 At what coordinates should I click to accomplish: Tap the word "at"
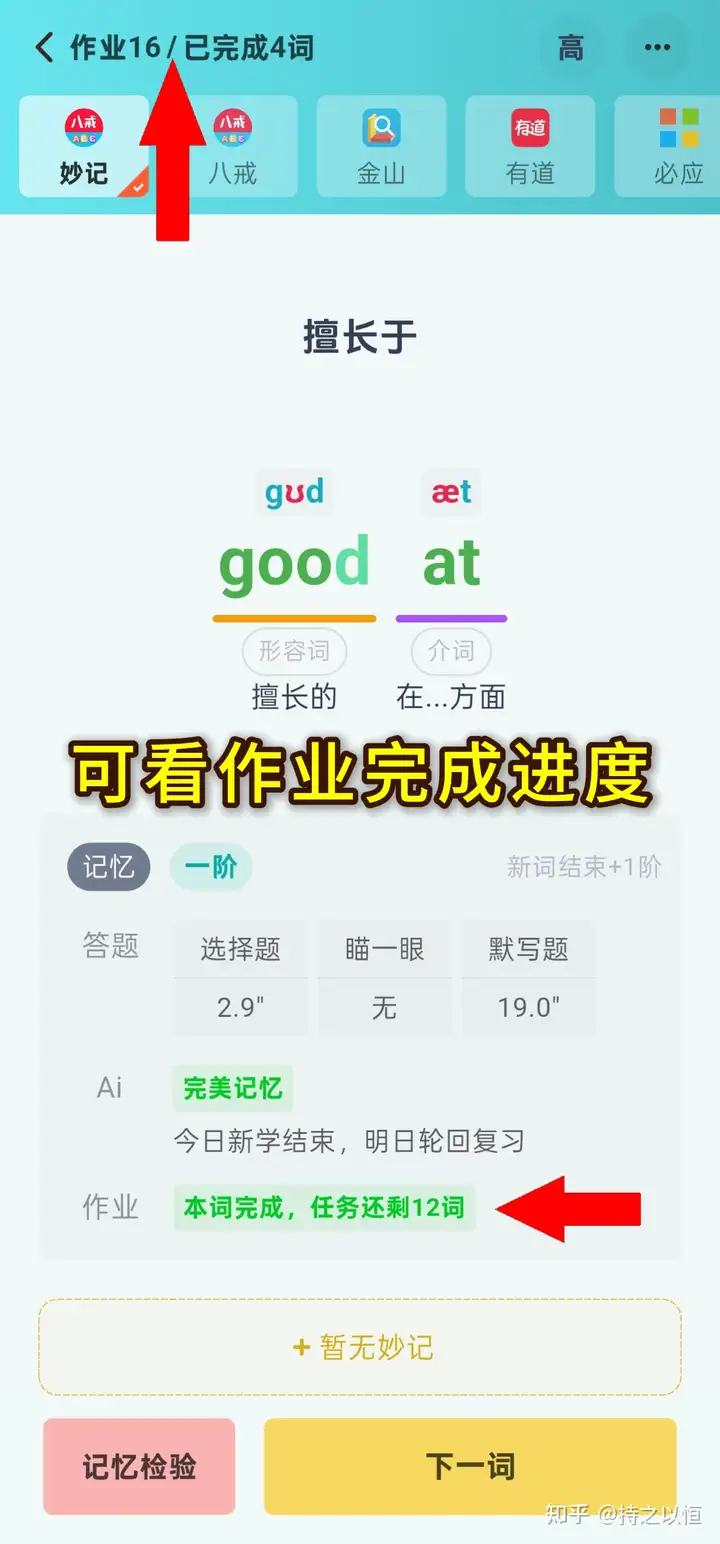(x=451, y=563)
